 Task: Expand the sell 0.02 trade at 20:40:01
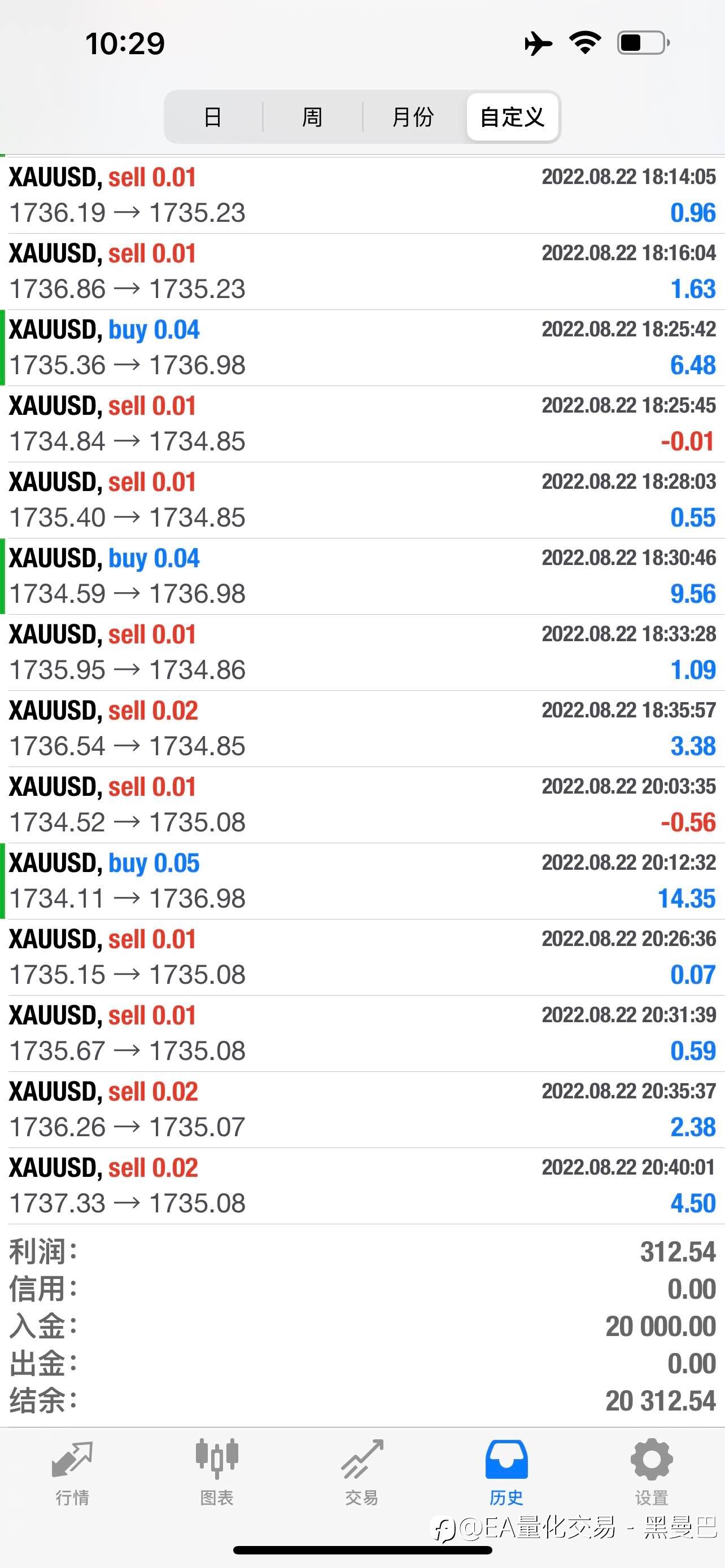pos(362,1186)
